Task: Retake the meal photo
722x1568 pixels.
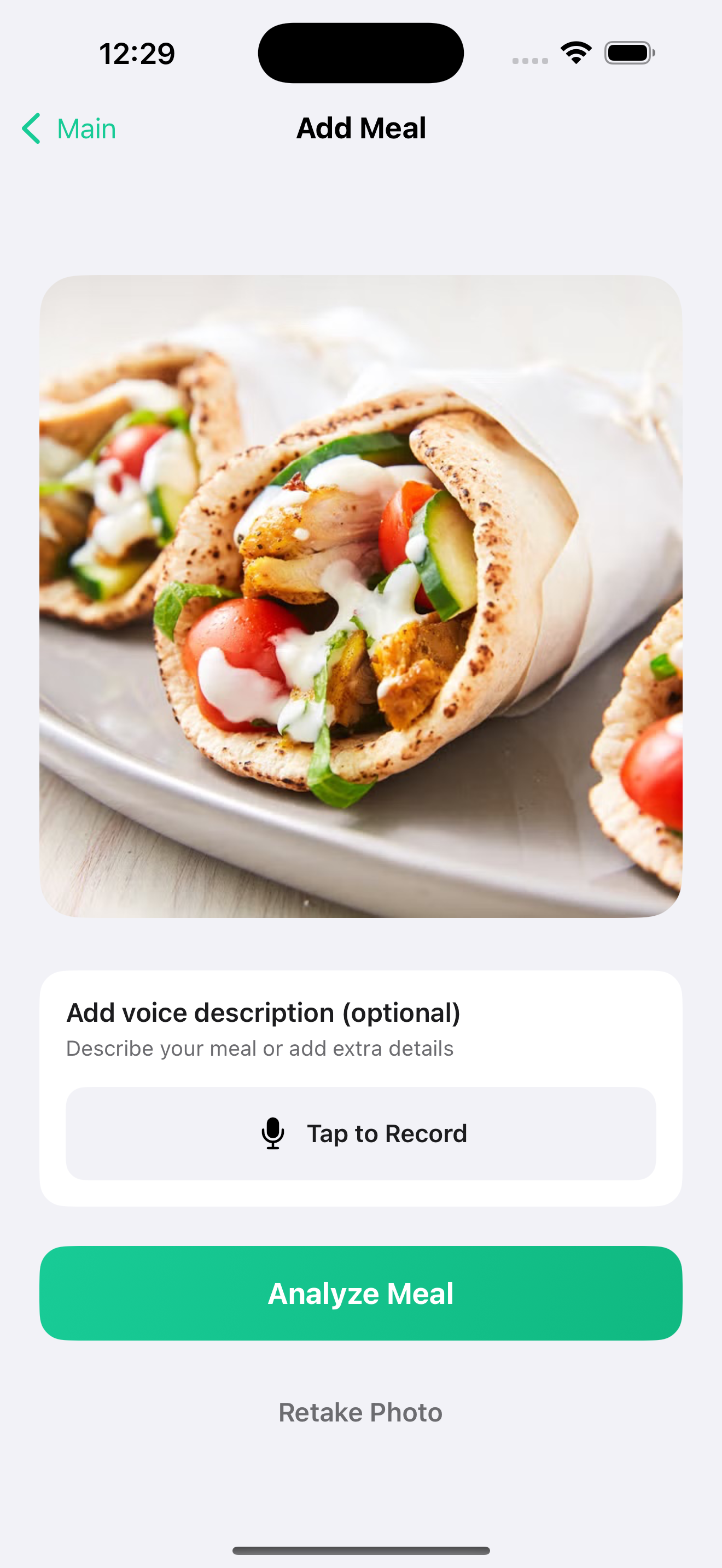Action: [361, 1412]
